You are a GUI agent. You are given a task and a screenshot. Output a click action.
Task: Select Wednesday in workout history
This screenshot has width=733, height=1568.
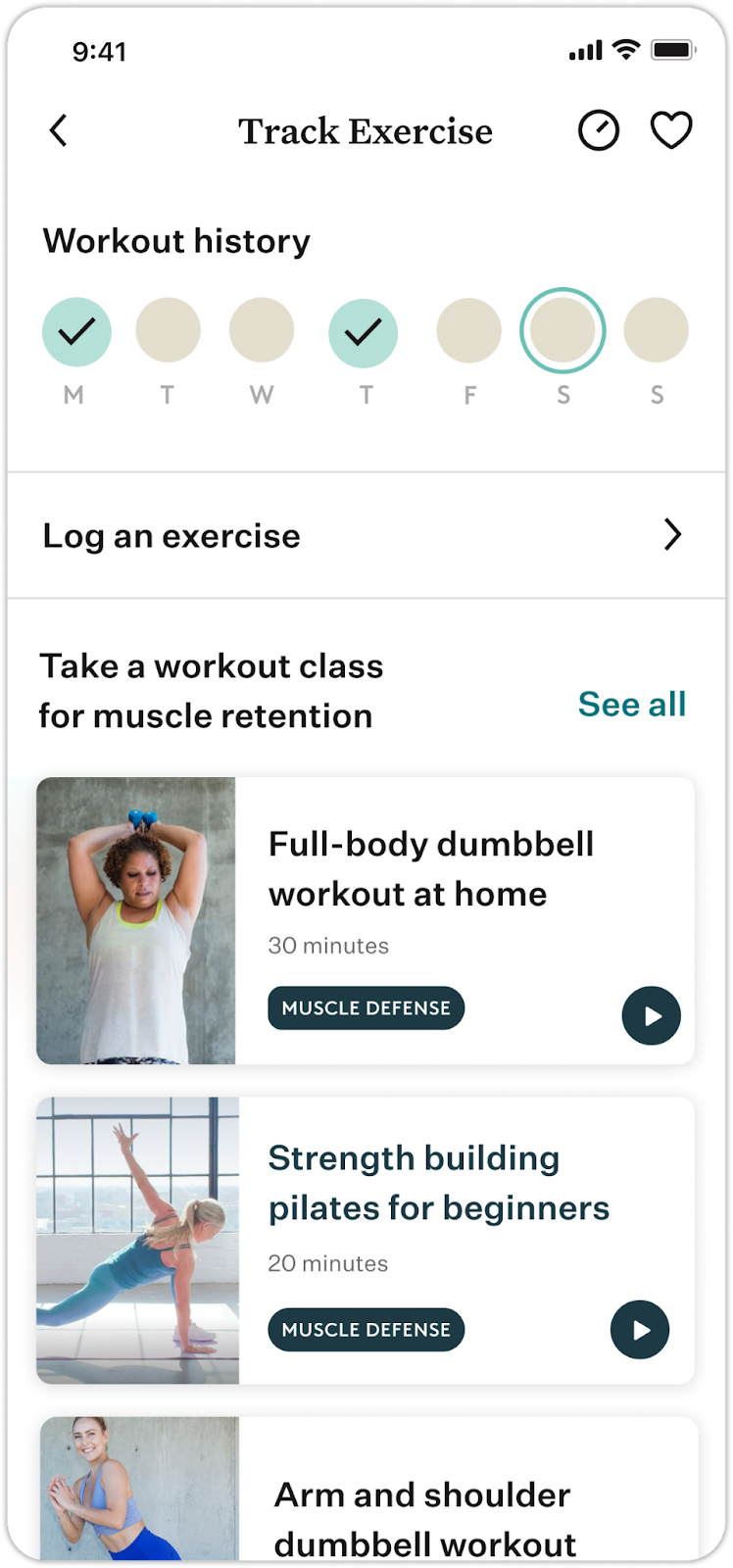pyautogui.click(x=262, y=331)
